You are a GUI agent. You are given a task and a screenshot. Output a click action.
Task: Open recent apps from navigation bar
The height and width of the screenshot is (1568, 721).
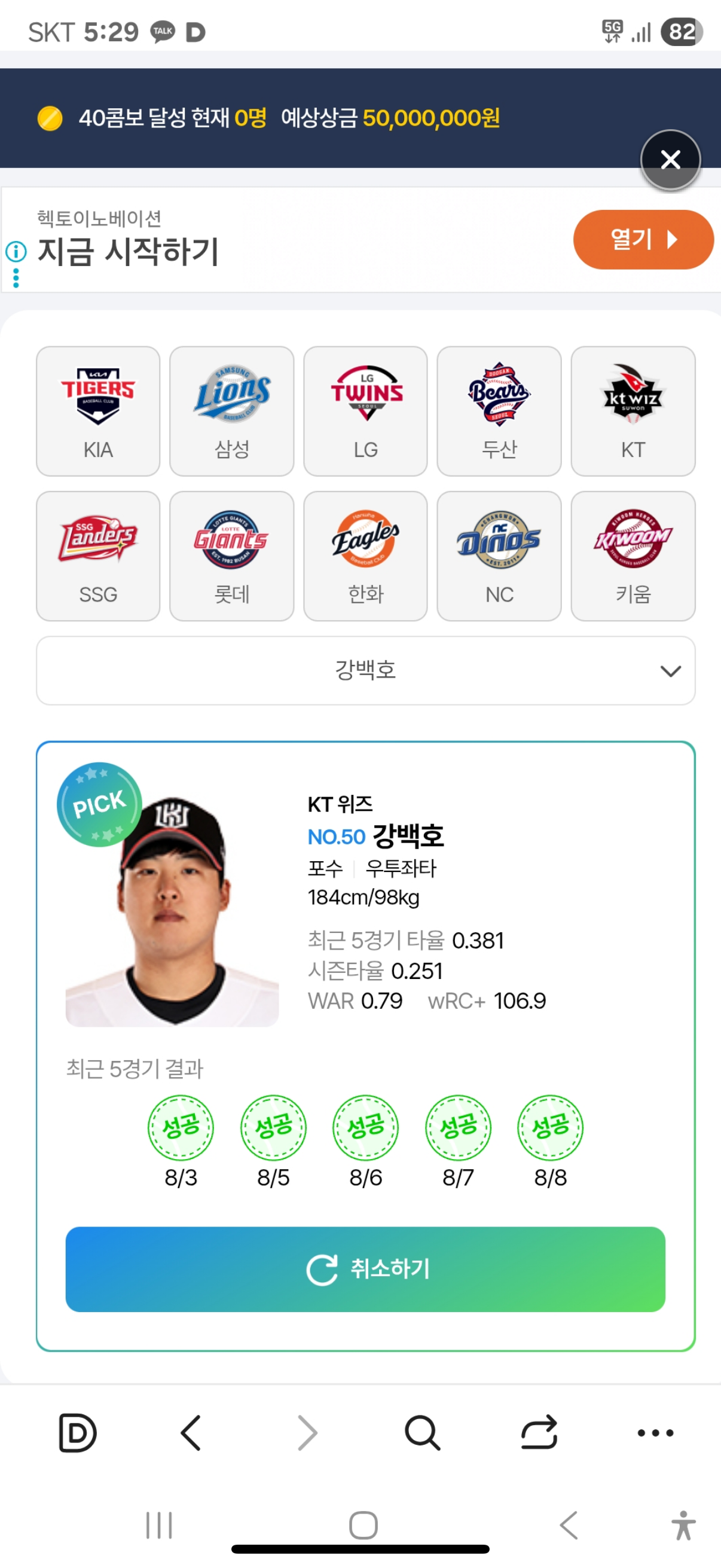pos(159,1525)
